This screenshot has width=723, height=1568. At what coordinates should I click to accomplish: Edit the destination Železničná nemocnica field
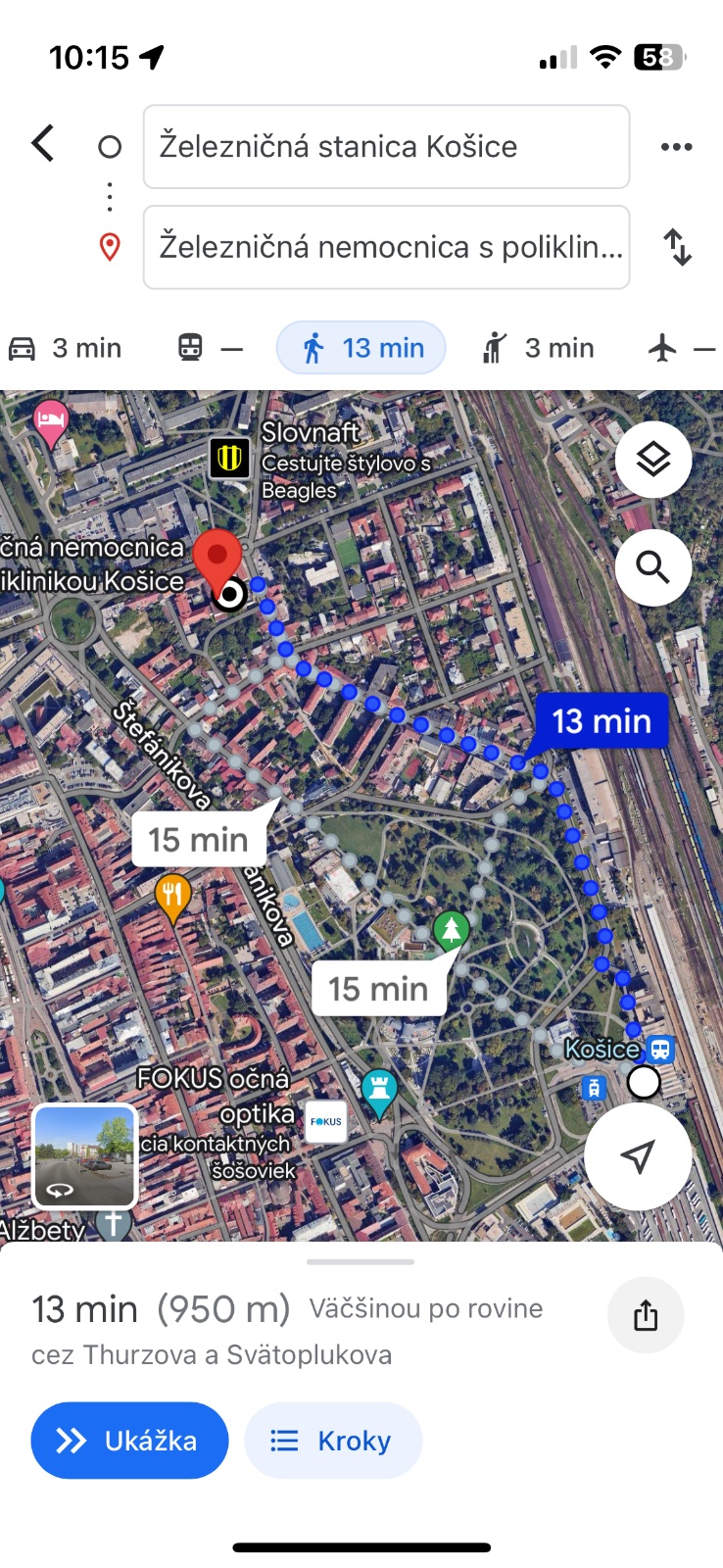pyautogui.click(x=386, y=247)
